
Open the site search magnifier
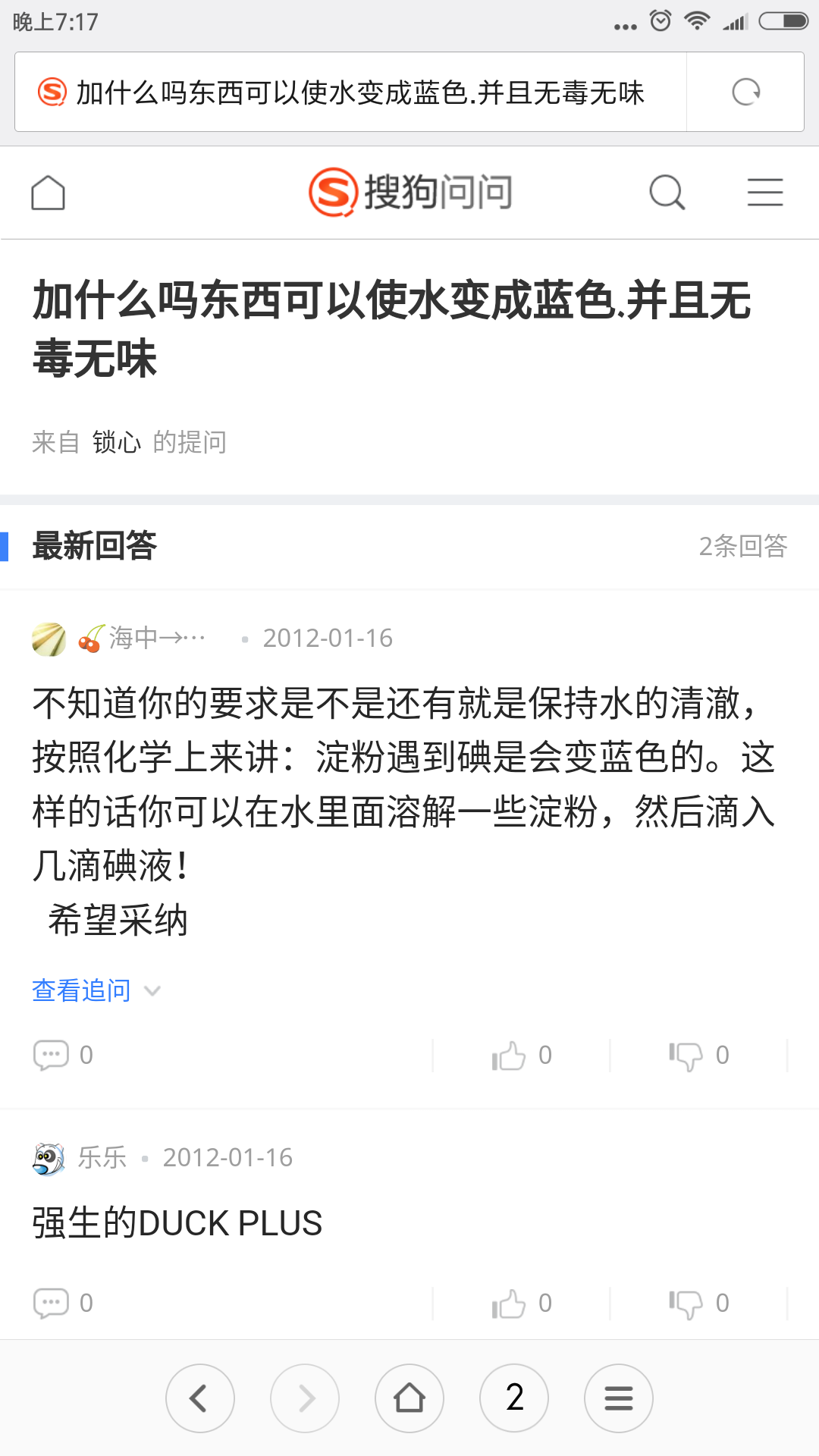(x=667, y=193)
